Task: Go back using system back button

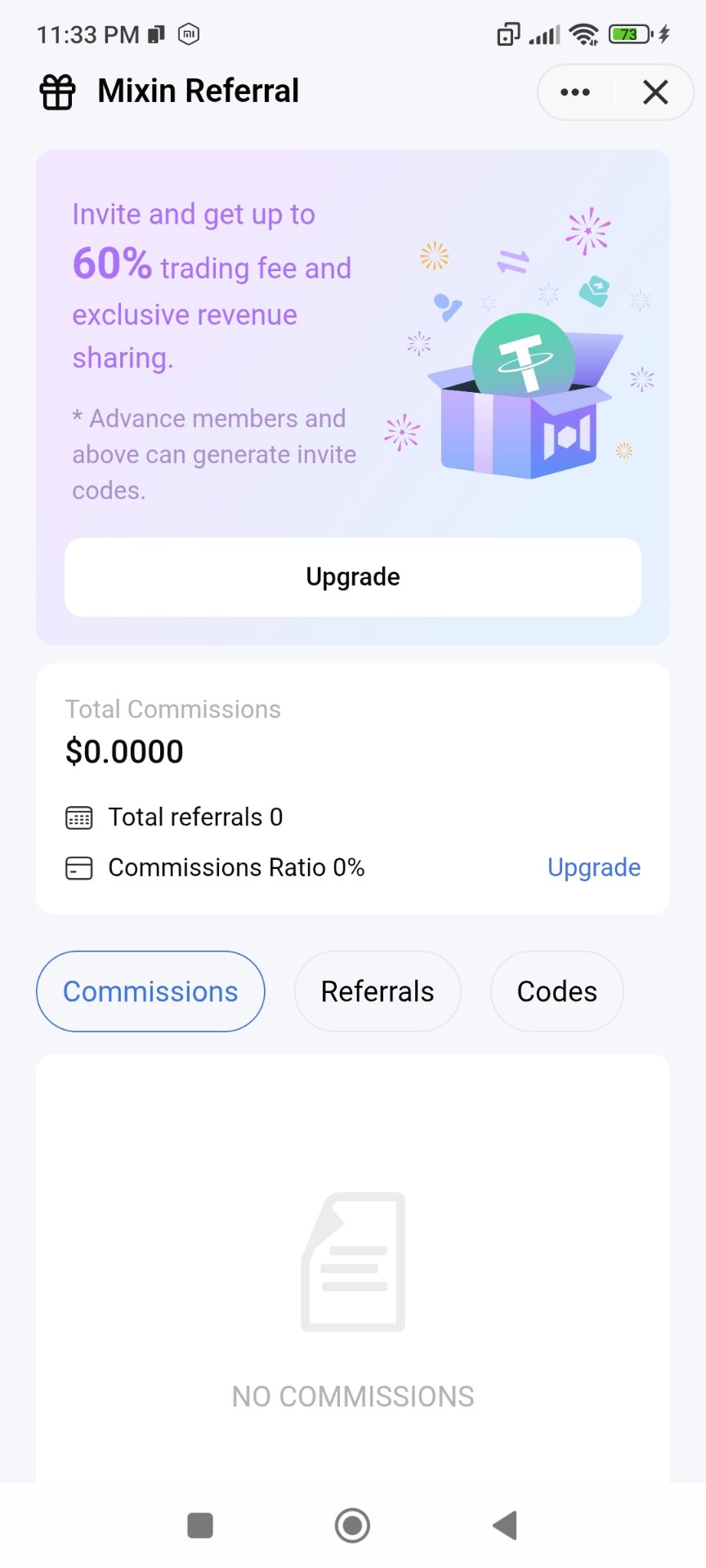Action: point(506,1526)
